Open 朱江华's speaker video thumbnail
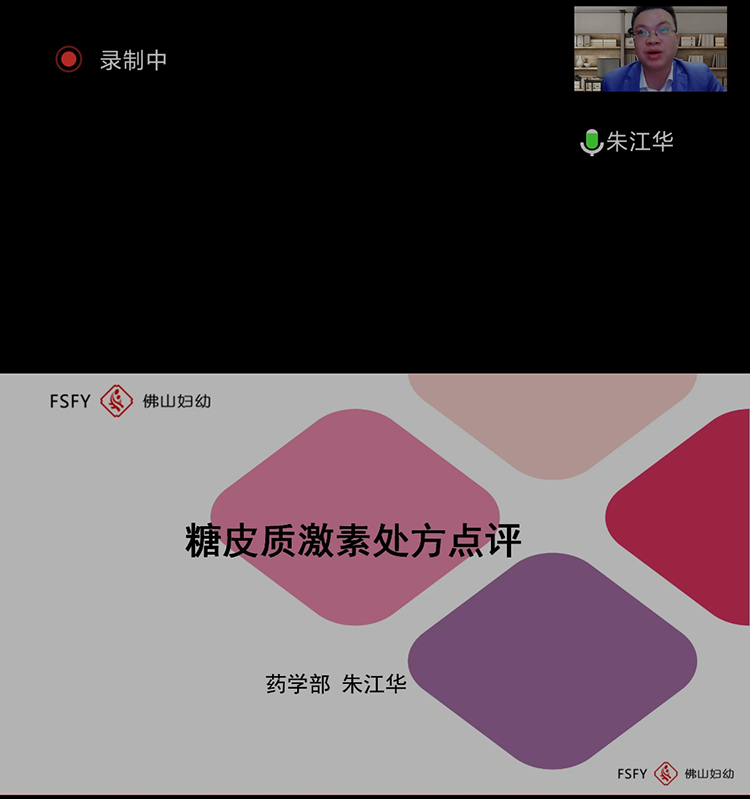The height and width of the screenshot is (799, 750). point(650,49)
